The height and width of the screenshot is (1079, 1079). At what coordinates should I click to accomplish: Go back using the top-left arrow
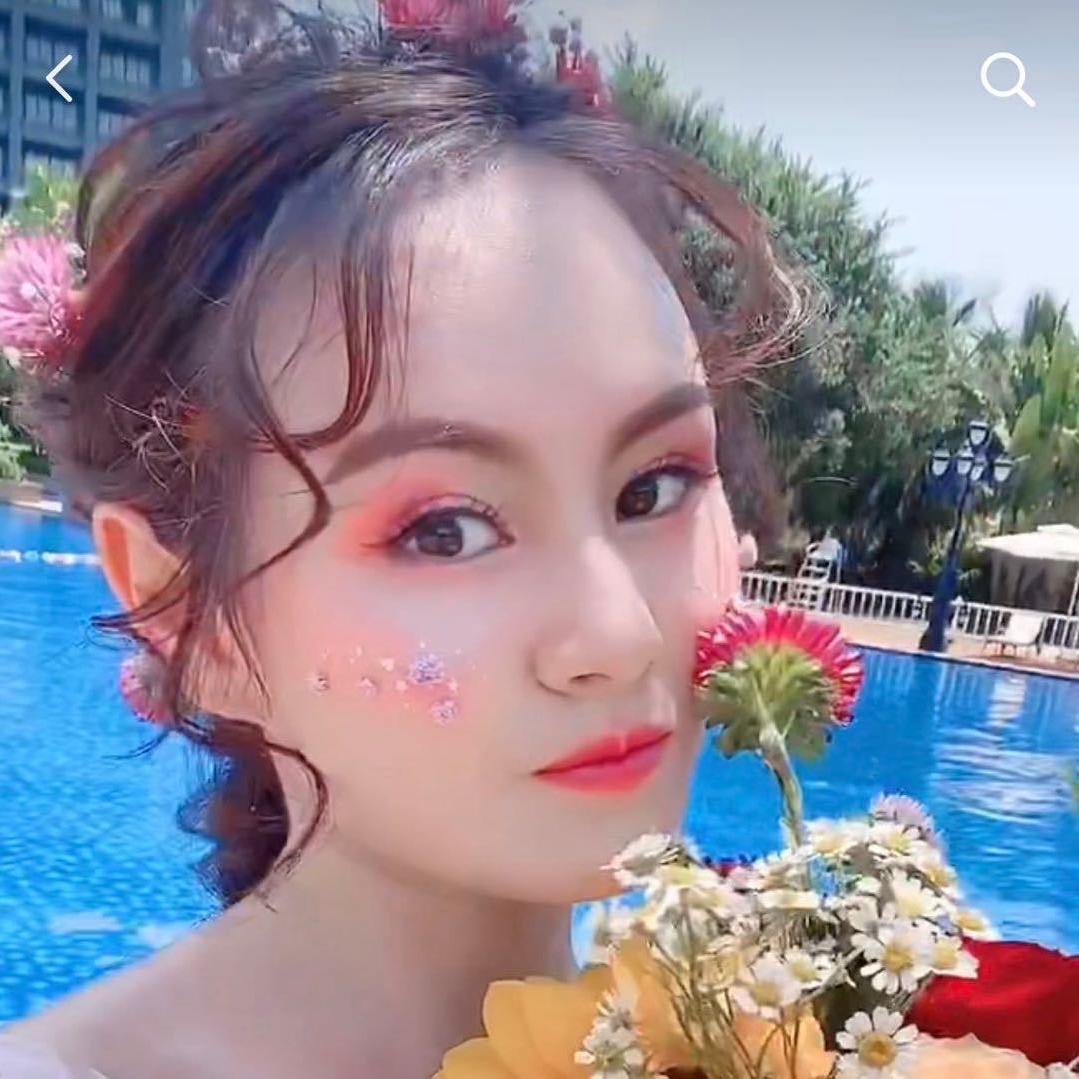click(59, 78)
